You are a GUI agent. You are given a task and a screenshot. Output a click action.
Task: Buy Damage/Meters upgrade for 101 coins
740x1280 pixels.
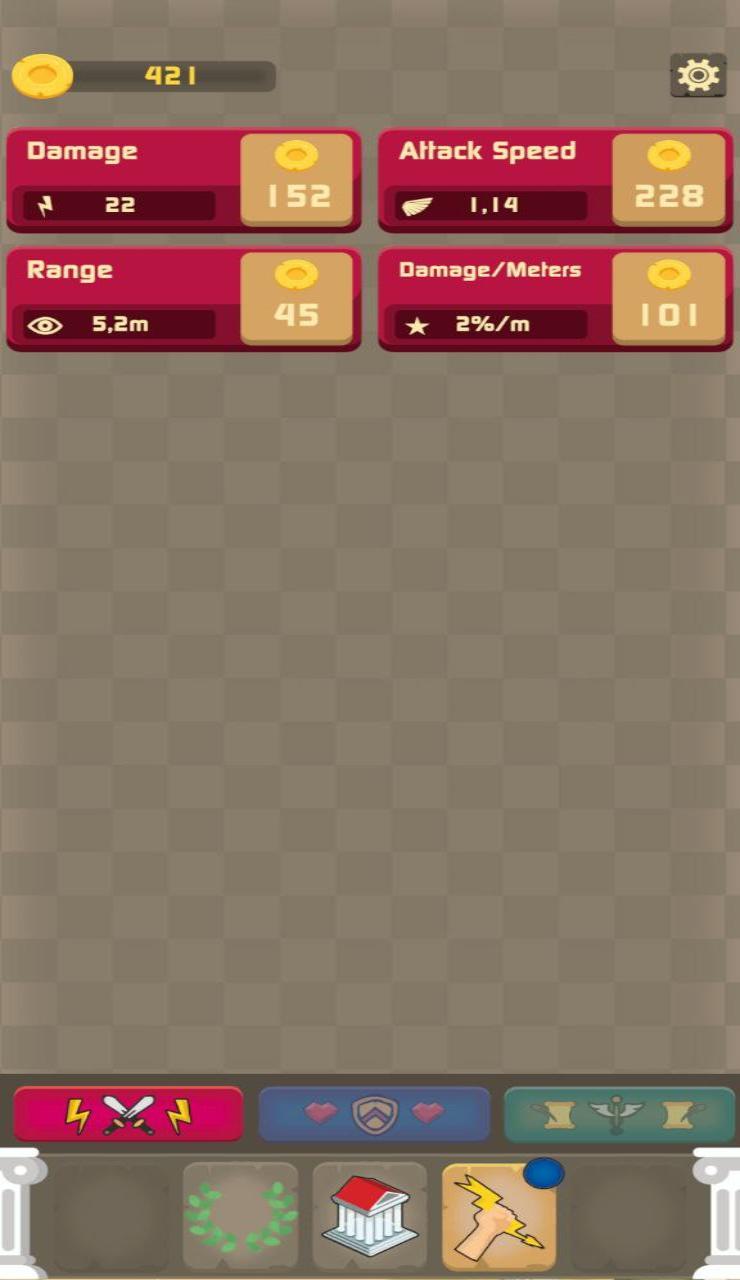tap(669, 299)
